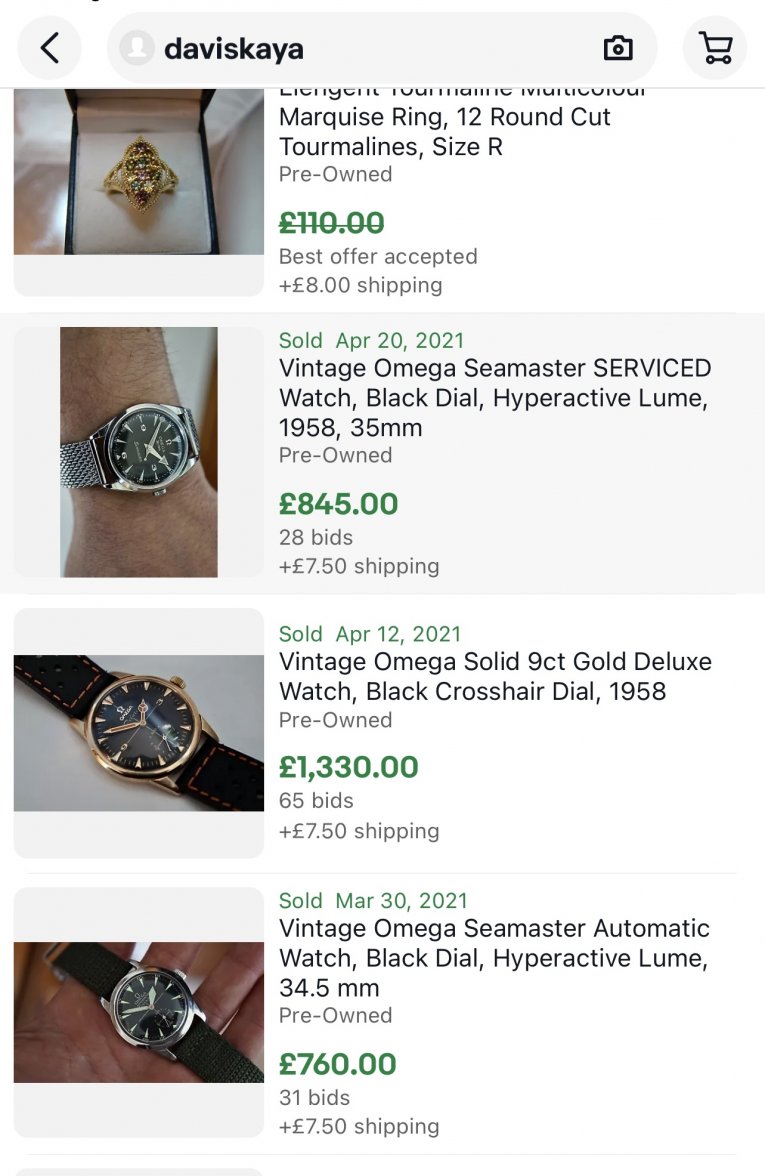765x1176 pixels.
Task: Select the Omega Seamaster Automatic Watch listing
Action: click(494, 957)
